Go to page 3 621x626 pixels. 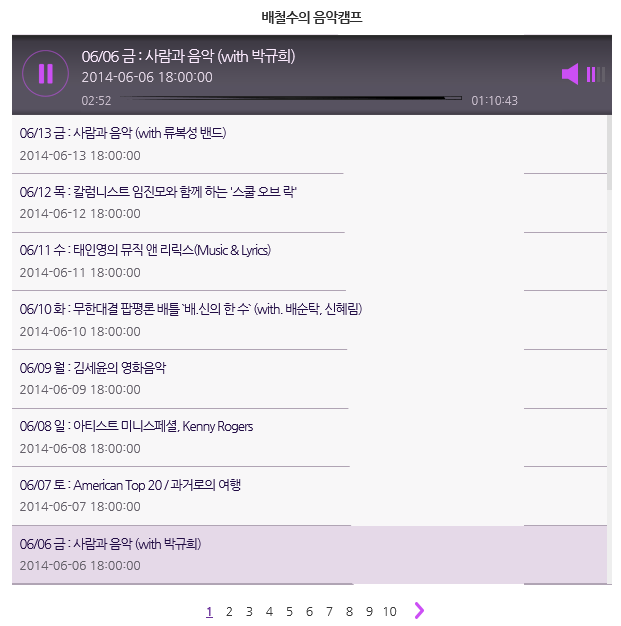click(x=249, y=612)
